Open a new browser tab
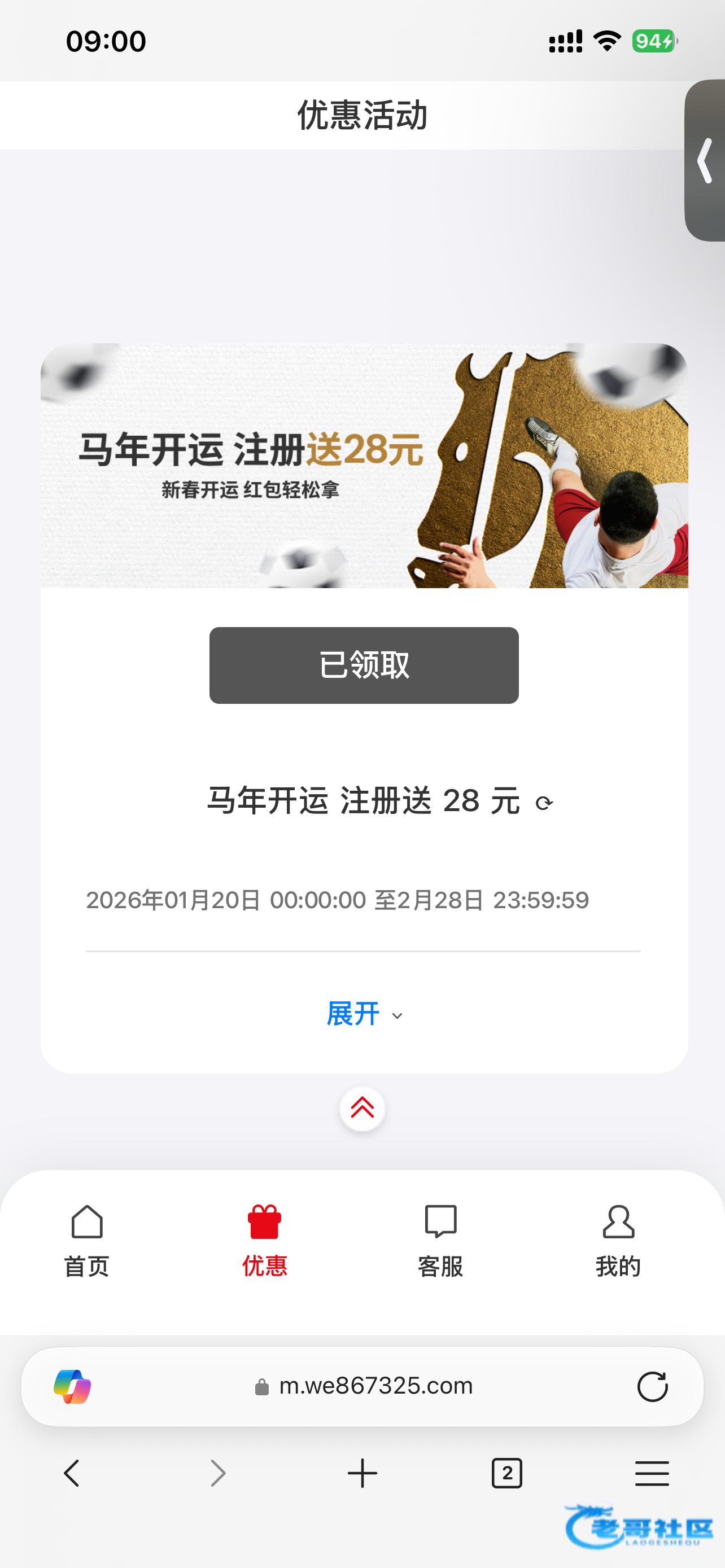The width and height of the screenshot is (725, 1568). pyautogui.click(x=362, y=1474)
